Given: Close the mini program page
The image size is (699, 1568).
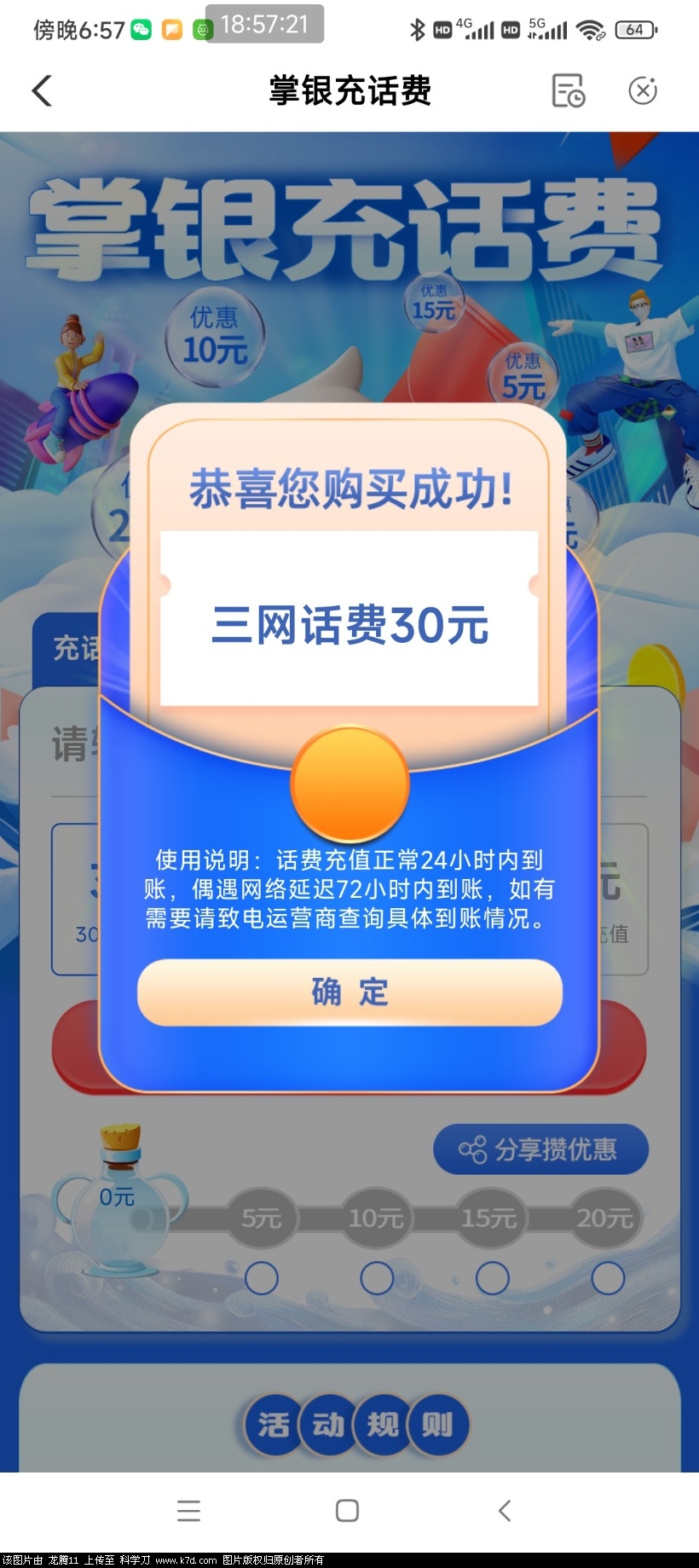Looking at the screenshot, I should [x=643, y=90].
